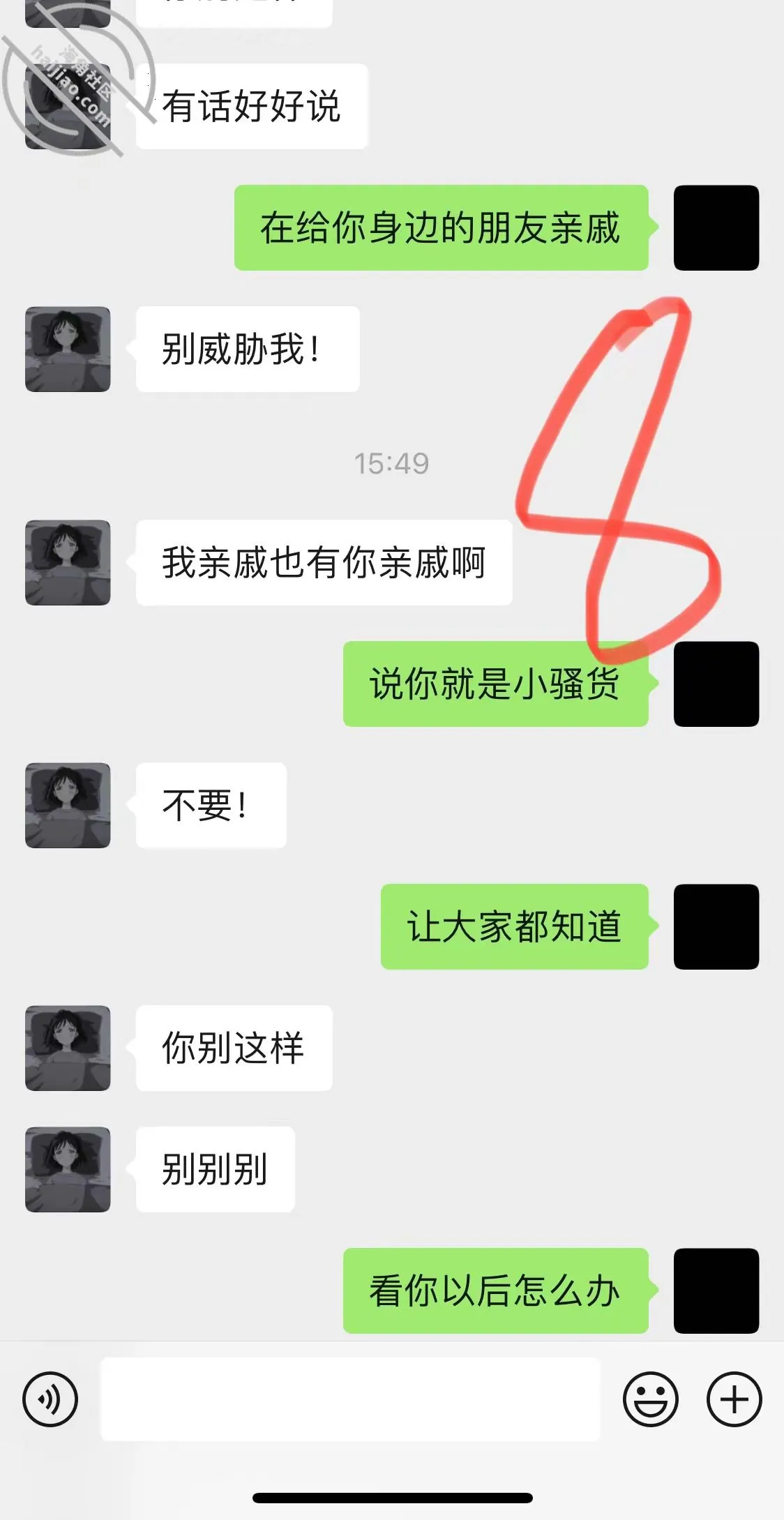The width and height of the screenshot is (784, 1520).
Task: Tap the voice input icon
Action: pyautogui.click(x=50, y=1399)
